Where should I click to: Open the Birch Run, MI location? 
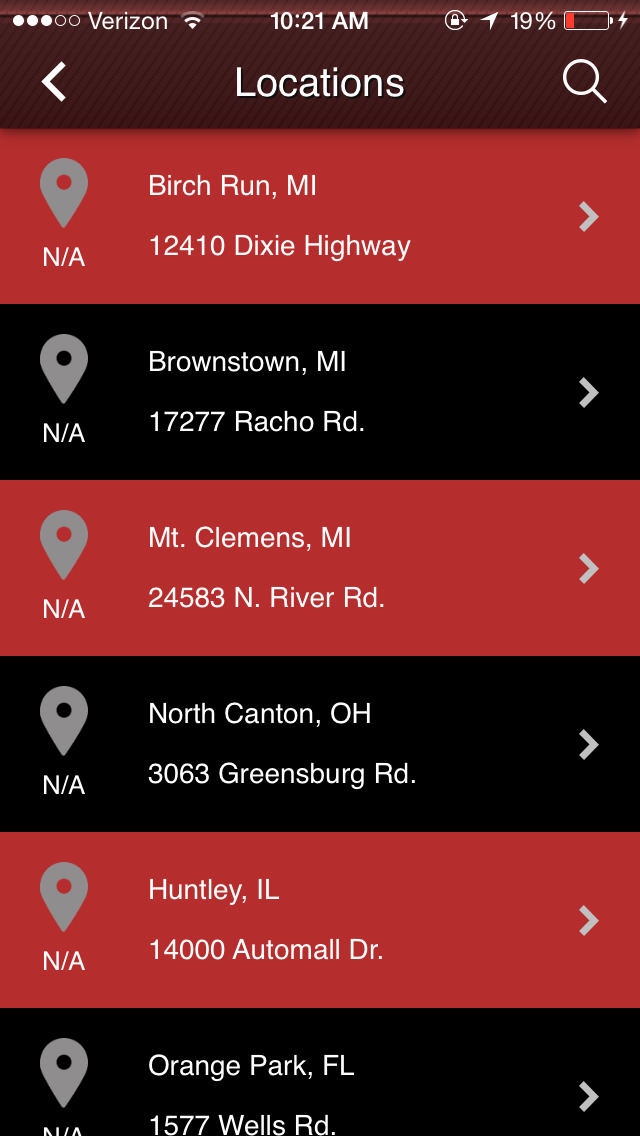320,216
